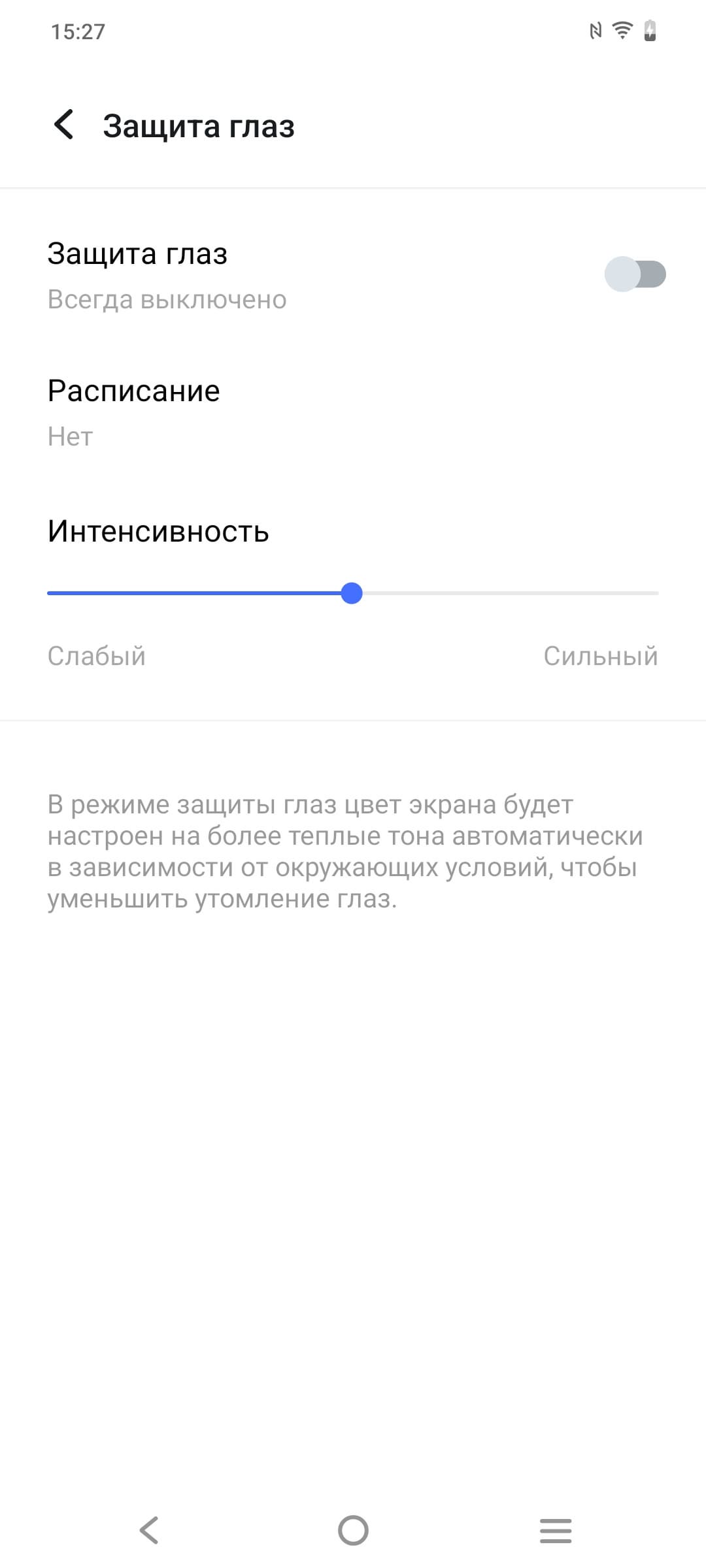Open the Расписание setting

(133, 412)
